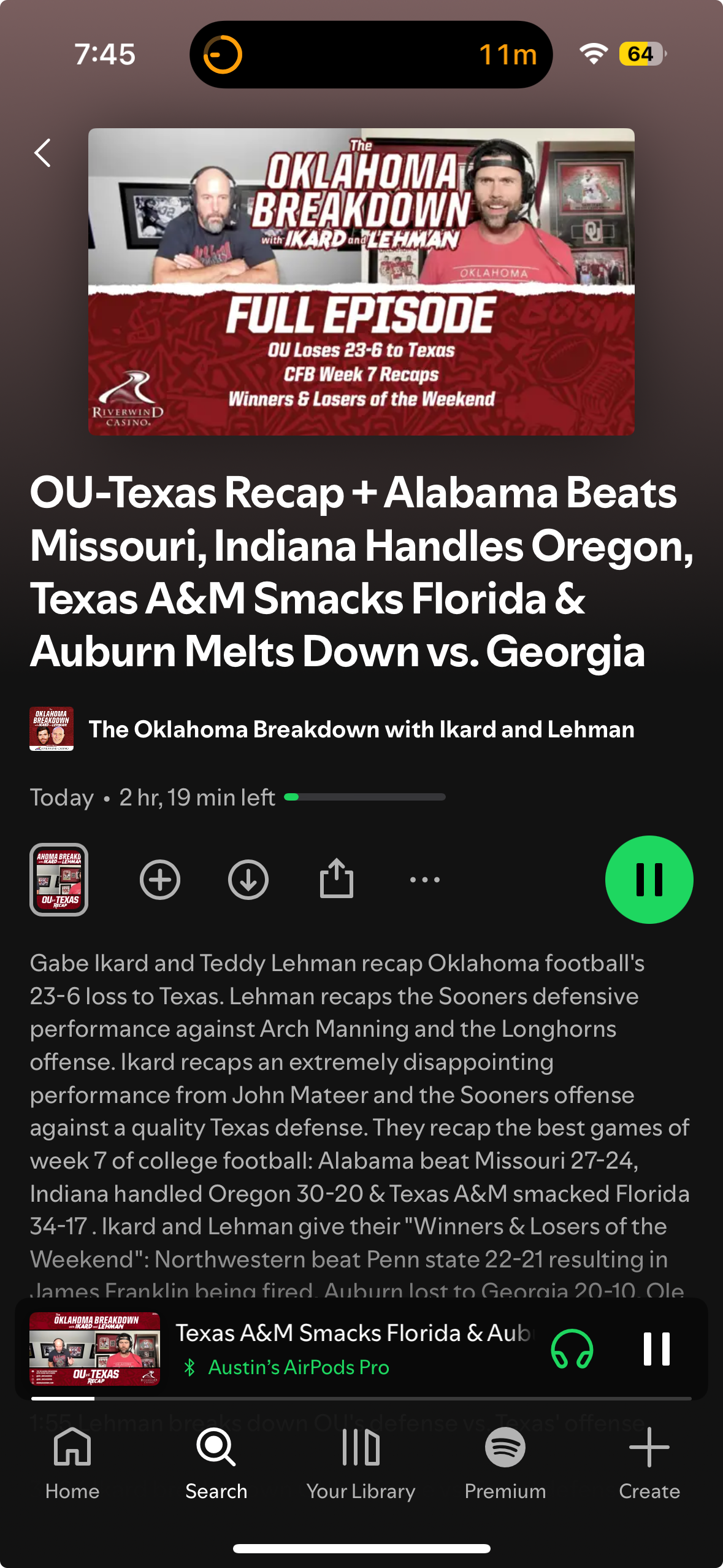Tap the Create tab
Screen dimensions: 723x1568
pos(649,1464)
